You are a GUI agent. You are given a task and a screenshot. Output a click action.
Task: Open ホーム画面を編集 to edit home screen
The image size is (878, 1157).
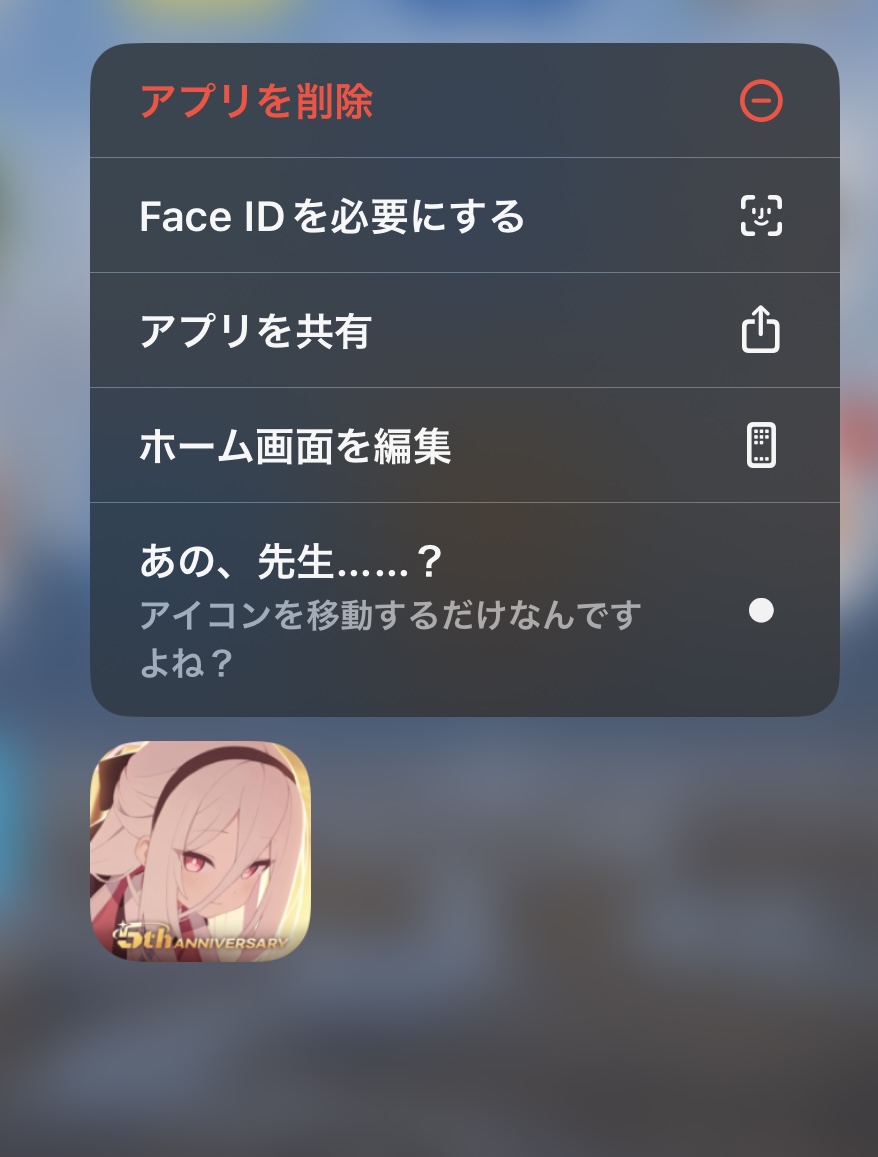[x=463, y=446]
